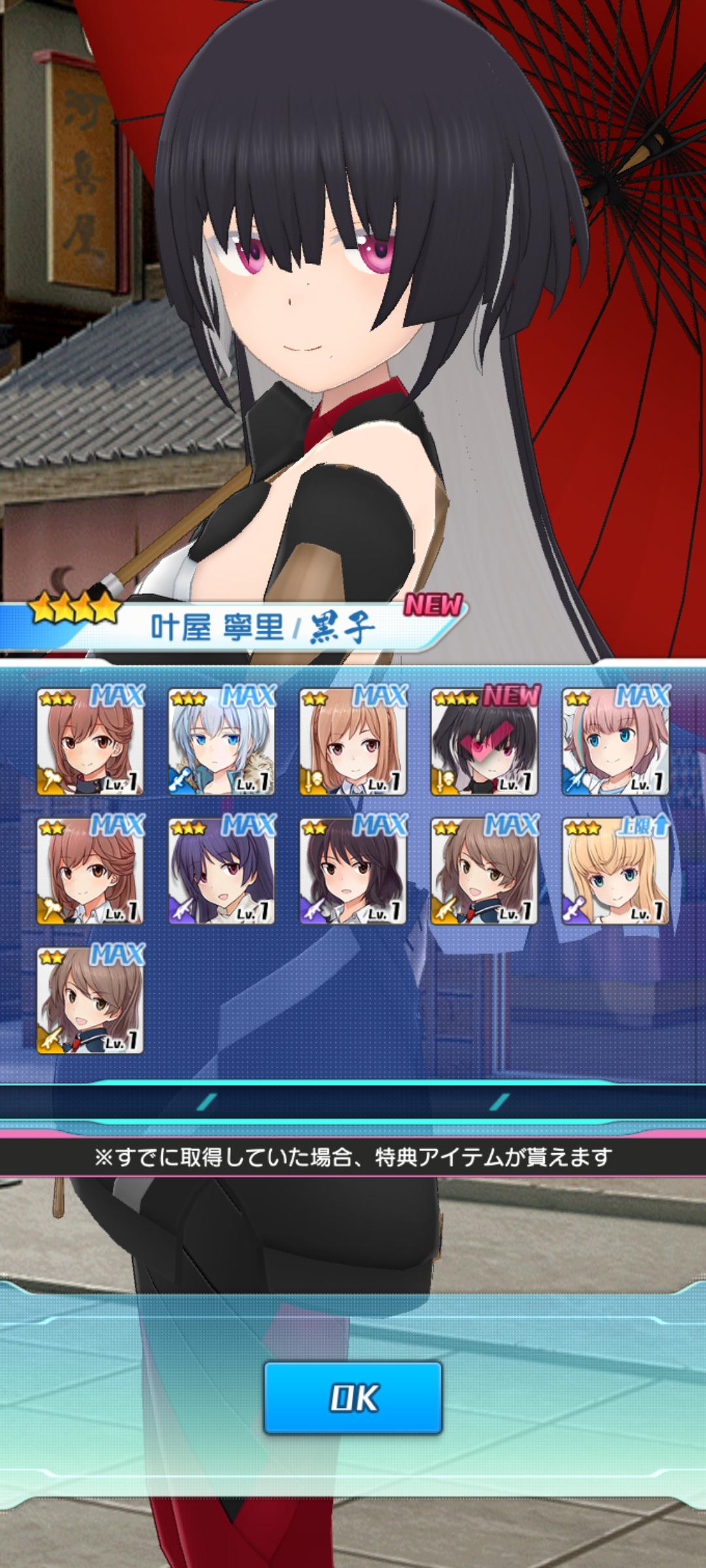
Task: Open the NEW four-star masked character card
Action: pos(484,742)
